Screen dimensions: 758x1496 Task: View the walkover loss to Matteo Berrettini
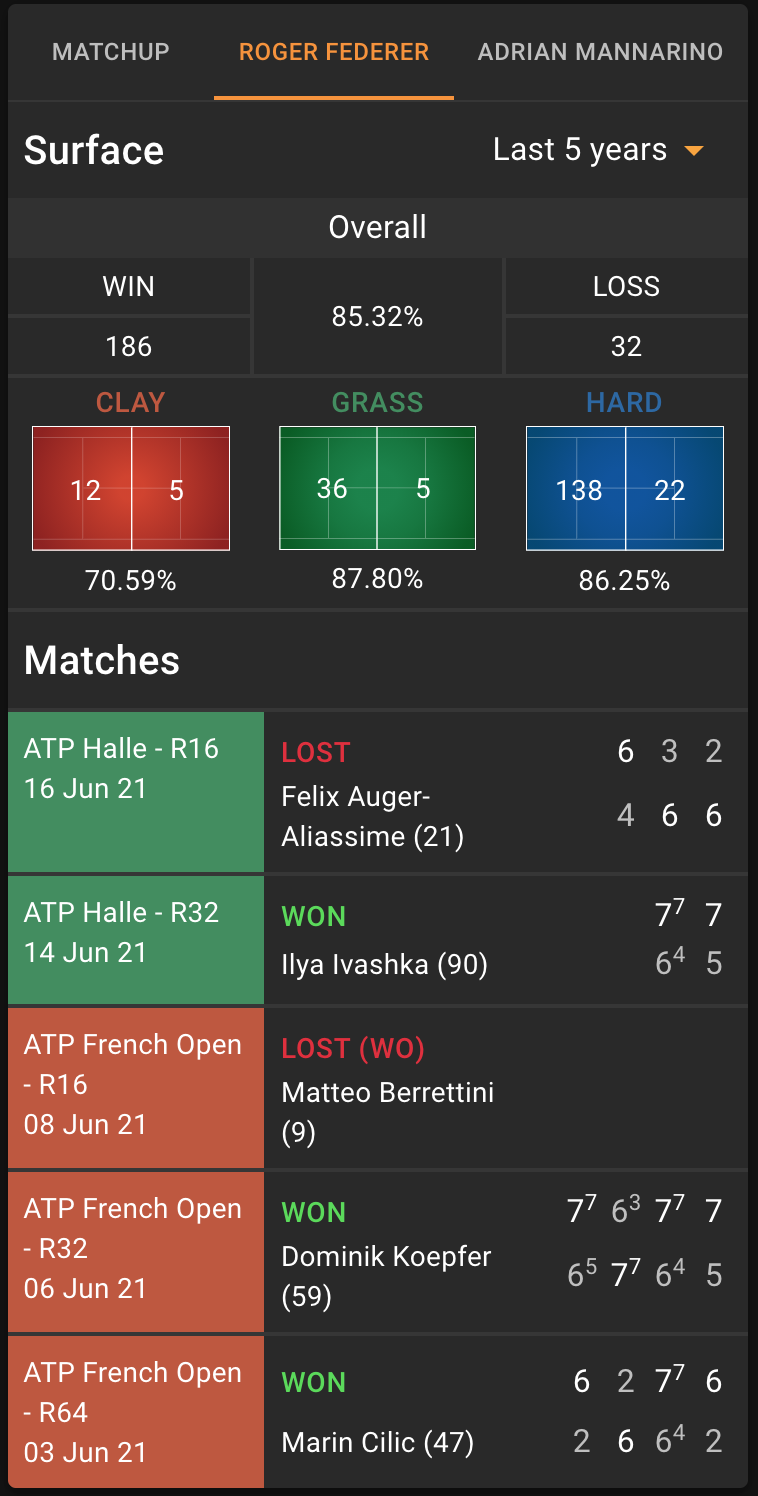click(378, 1088)
